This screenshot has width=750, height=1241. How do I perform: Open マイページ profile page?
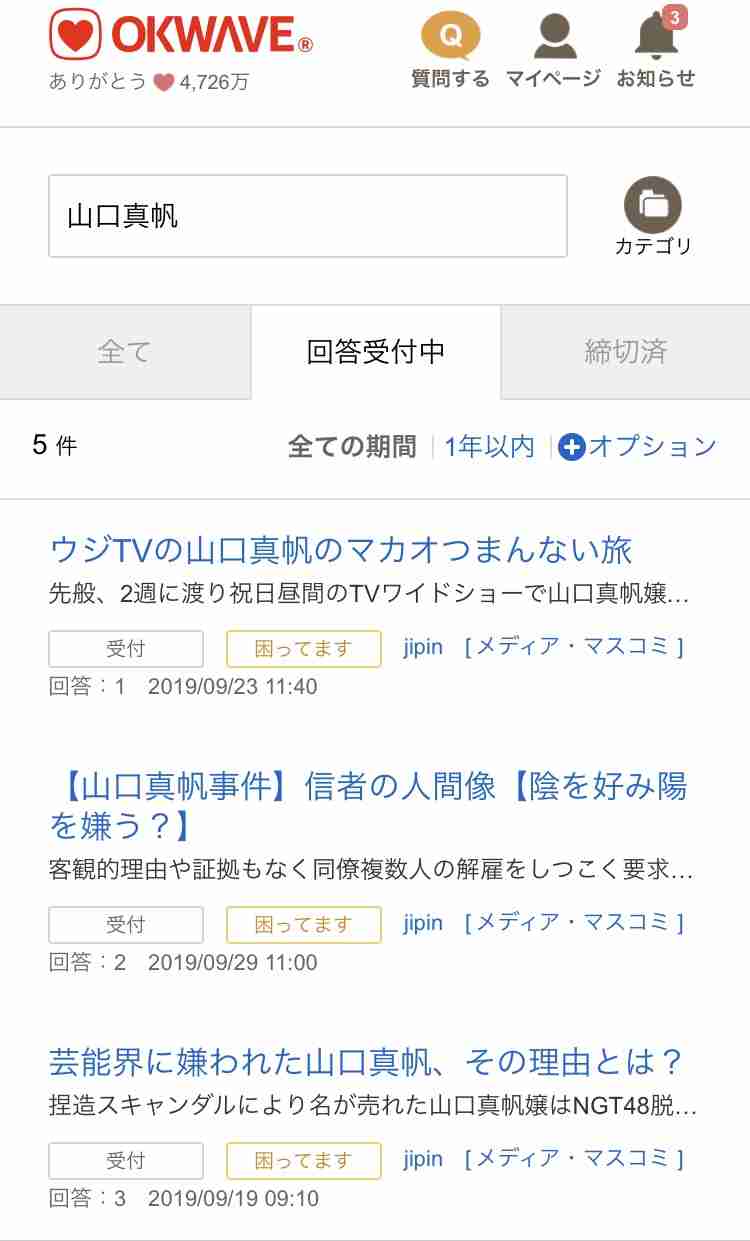(x=553, y=52)
